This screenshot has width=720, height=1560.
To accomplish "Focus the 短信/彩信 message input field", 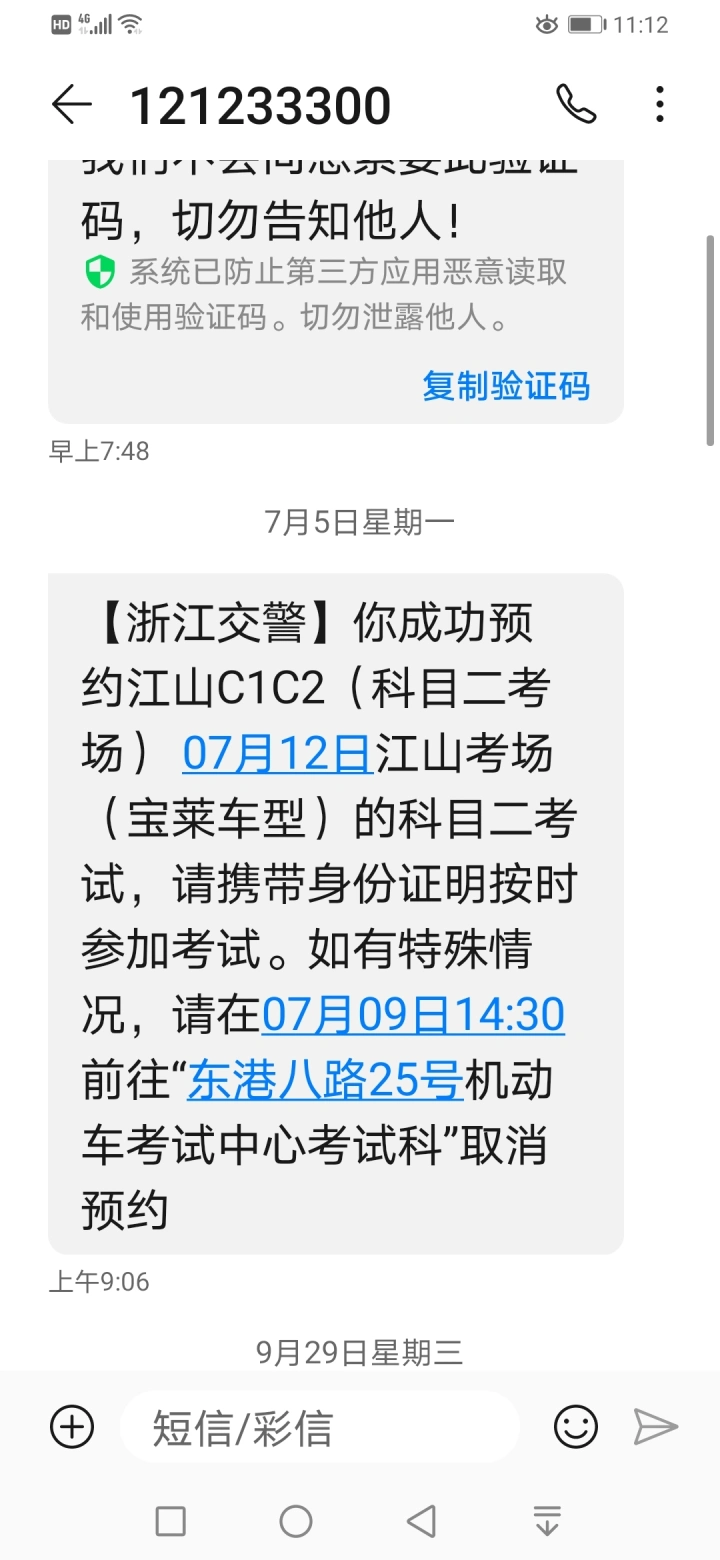I will (320, 1427).
